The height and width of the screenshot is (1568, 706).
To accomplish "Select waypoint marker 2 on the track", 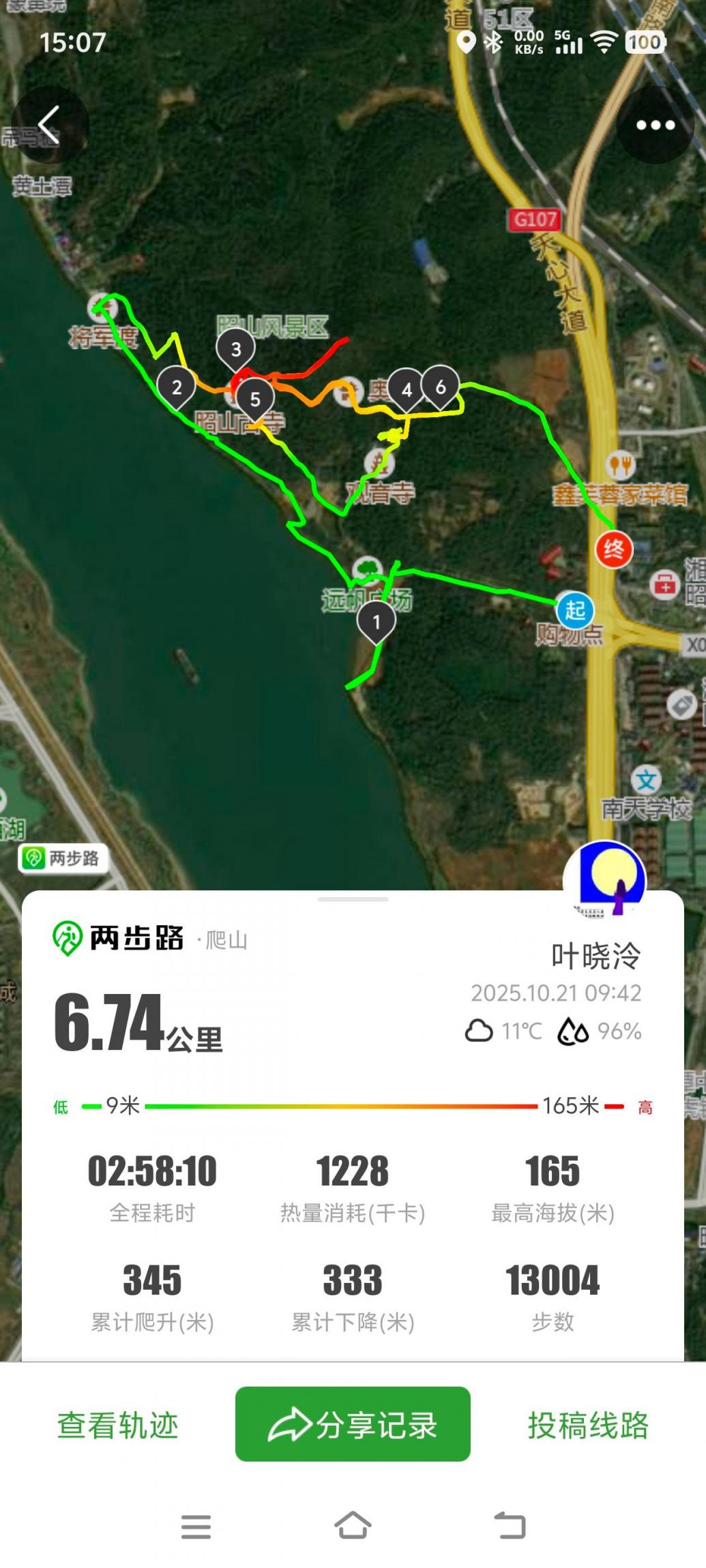I will coord(177,387).
